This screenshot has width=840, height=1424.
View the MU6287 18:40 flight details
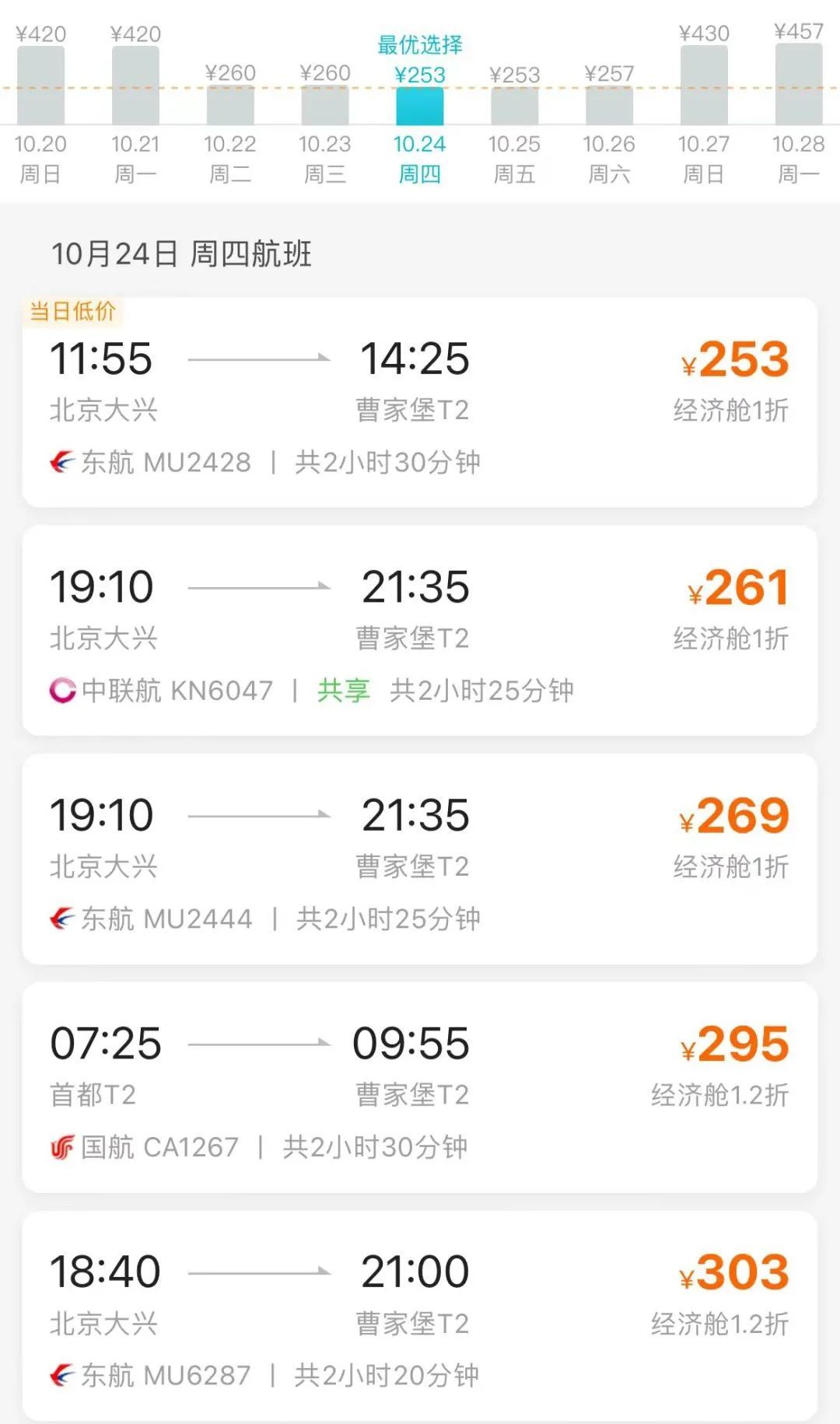pos(420,1316)
